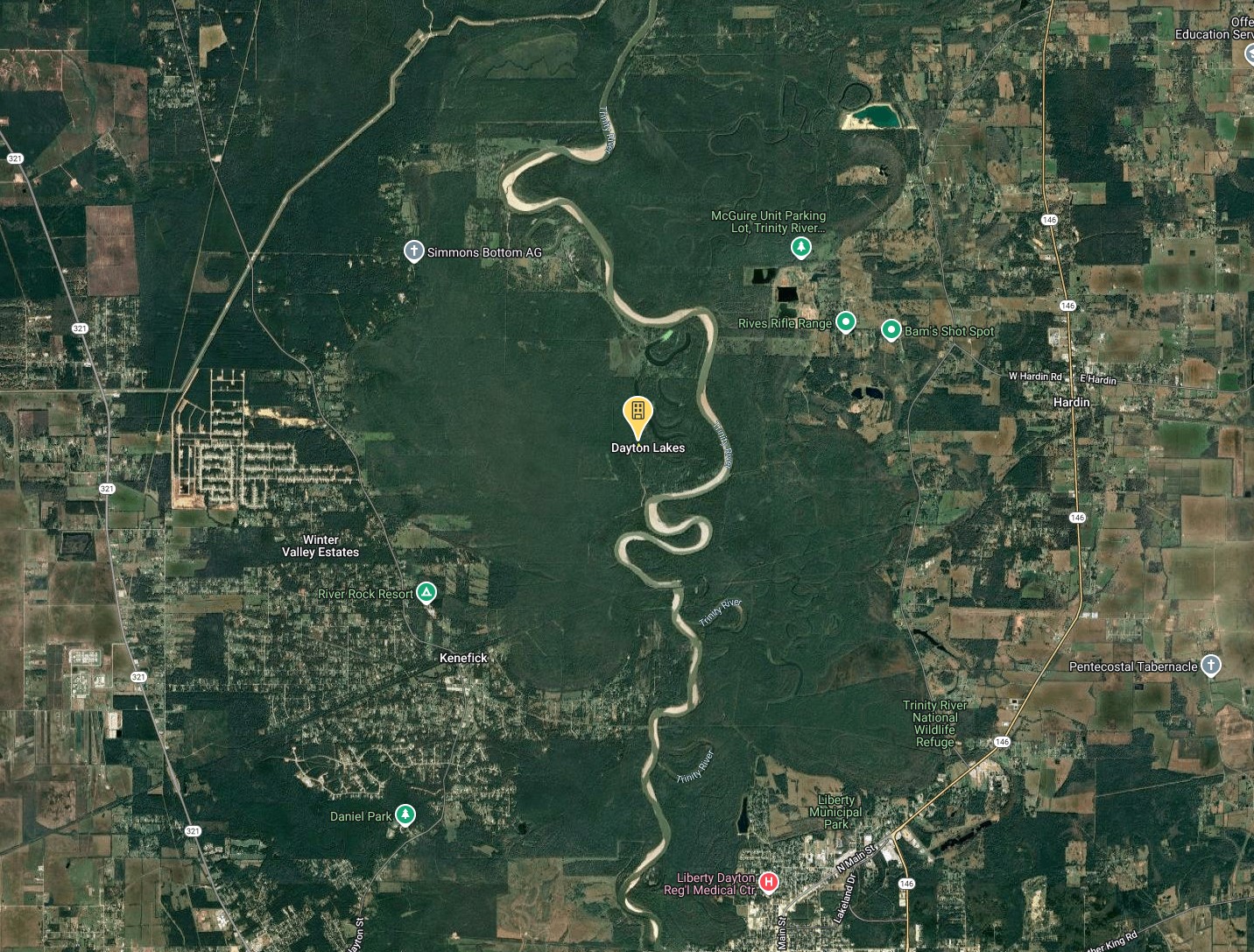Open Liberty Dayton Reg'l Medical Ctr marker
1254x952 pixels.
(x=769, y=882)
